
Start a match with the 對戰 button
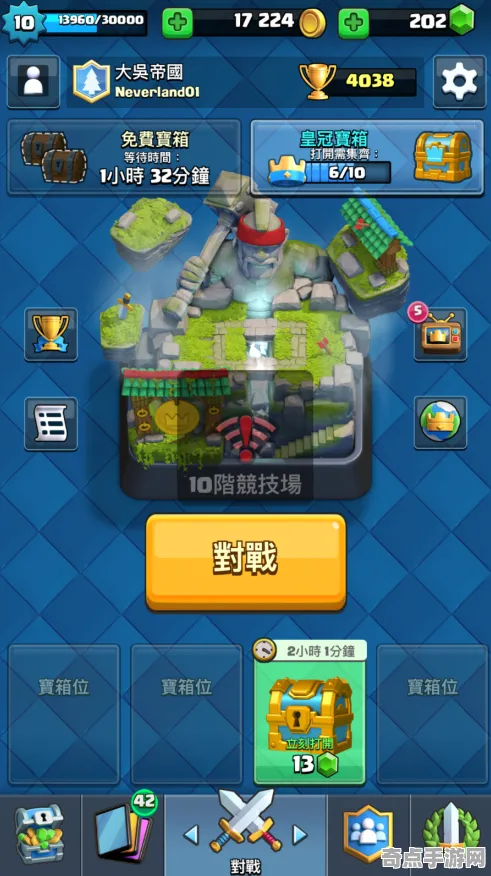pyautogui.click(x=246, y=561)
